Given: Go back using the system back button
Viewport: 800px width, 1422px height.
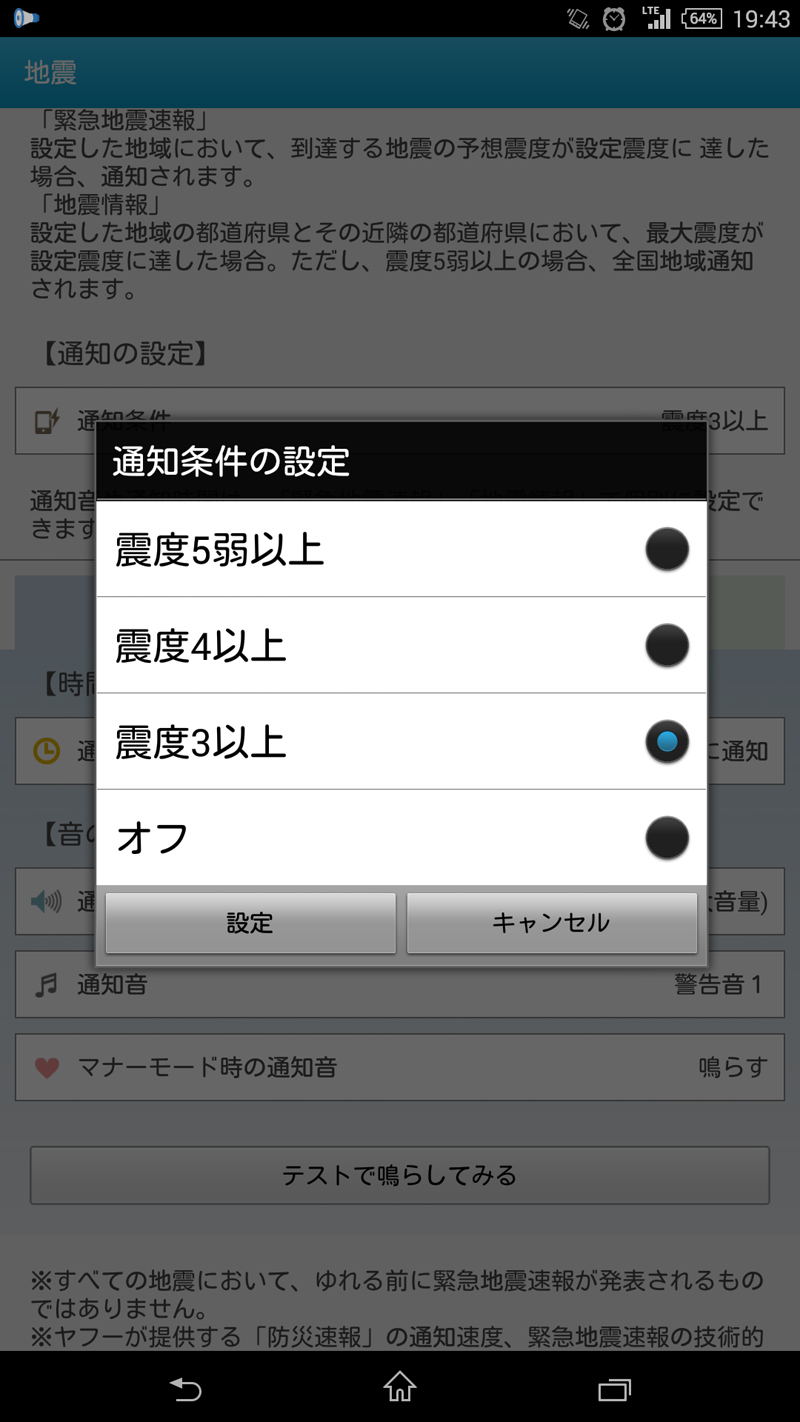Looking at the screenshot, I should [x=186, y=1388].
